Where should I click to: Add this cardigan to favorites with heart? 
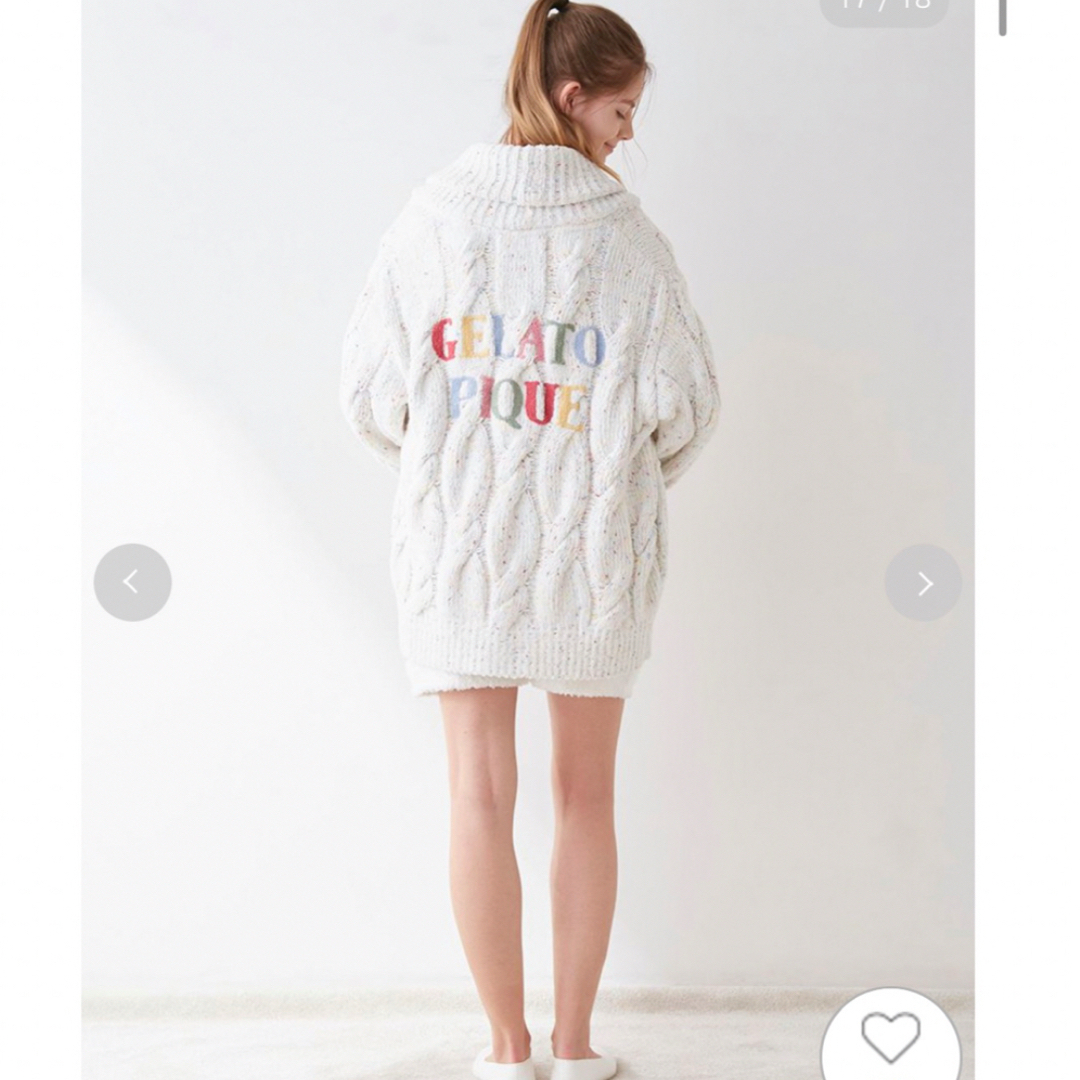point(890,1038)
